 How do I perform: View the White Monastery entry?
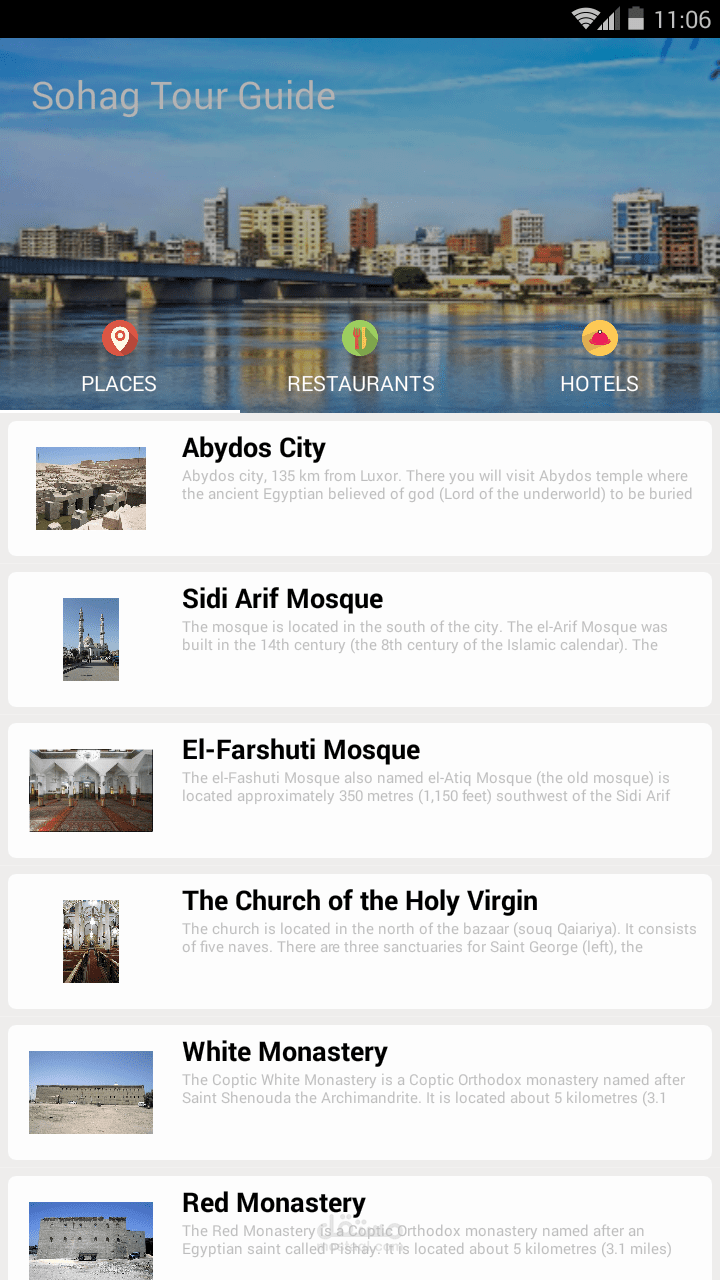[x=360, y=1092]
